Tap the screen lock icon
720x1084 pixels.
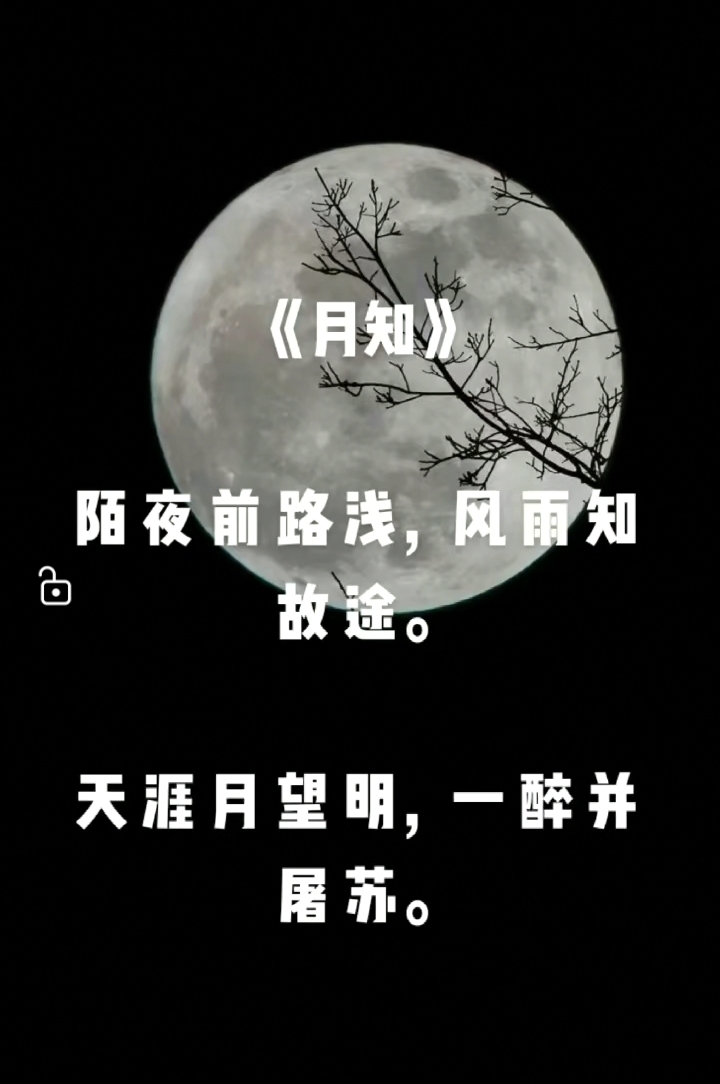point(55,587)
